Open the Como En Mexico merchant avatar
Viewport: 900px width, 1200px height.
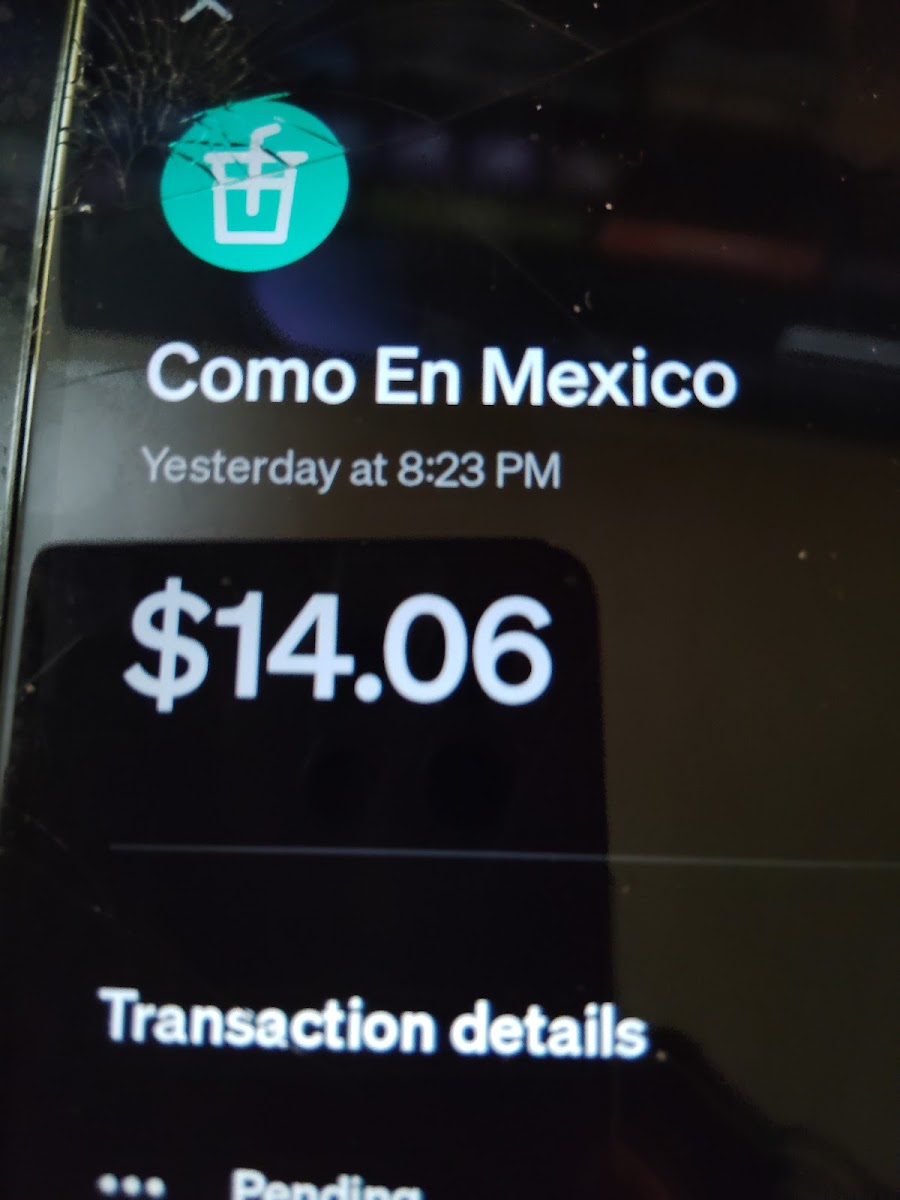(x=254, y=186)
